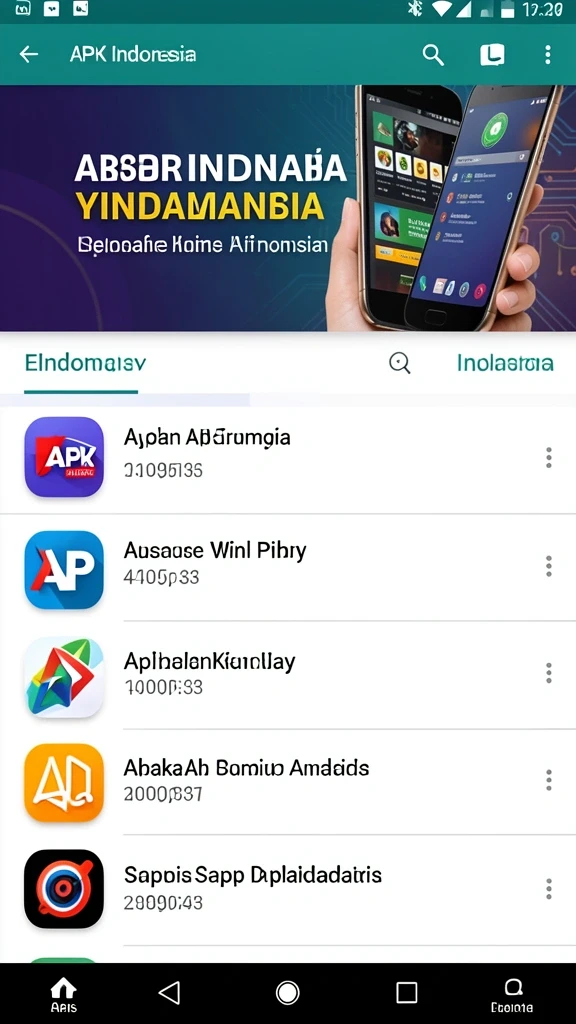
Task: Open the app bar overflow menu
Action: click(x=547, y=55)
